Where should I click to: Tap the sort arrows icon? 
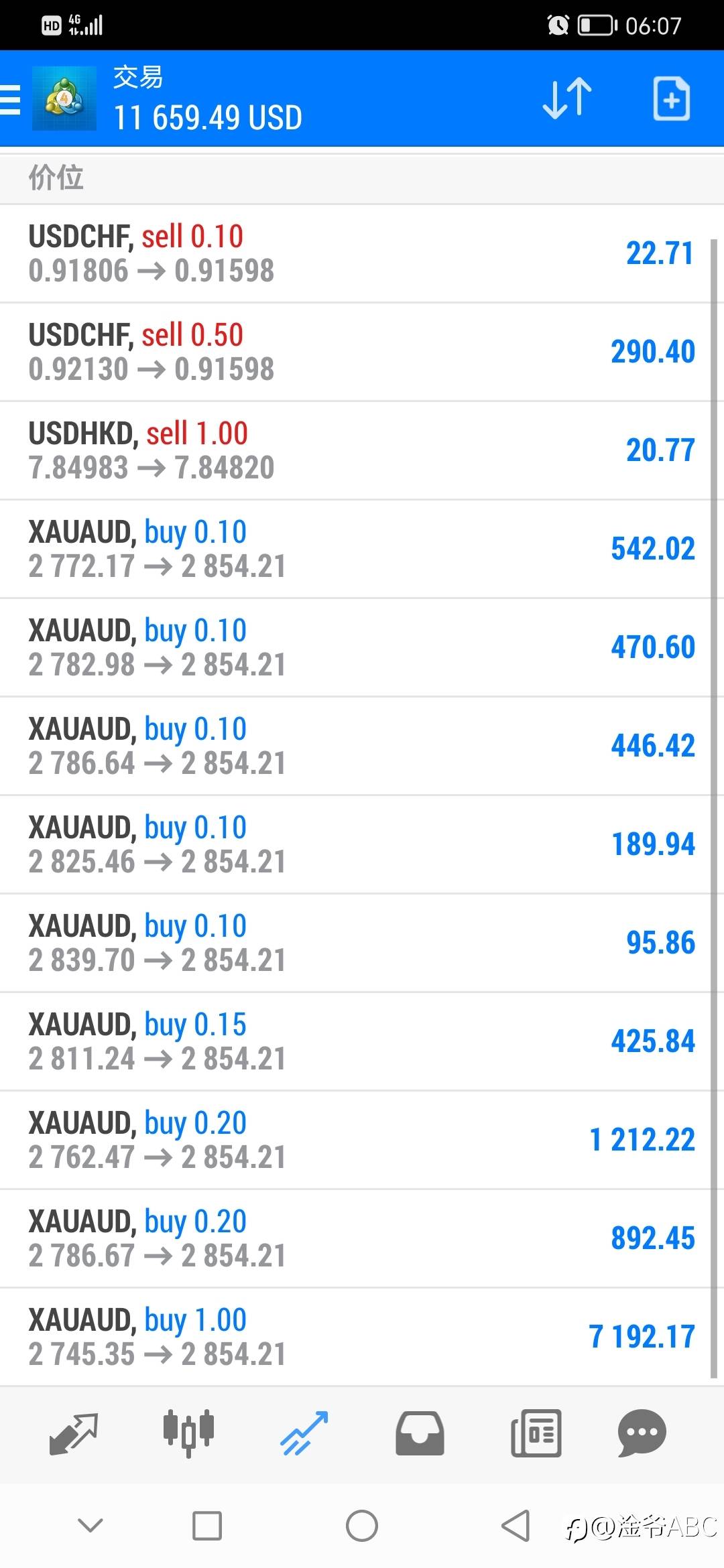click(567, 99)
